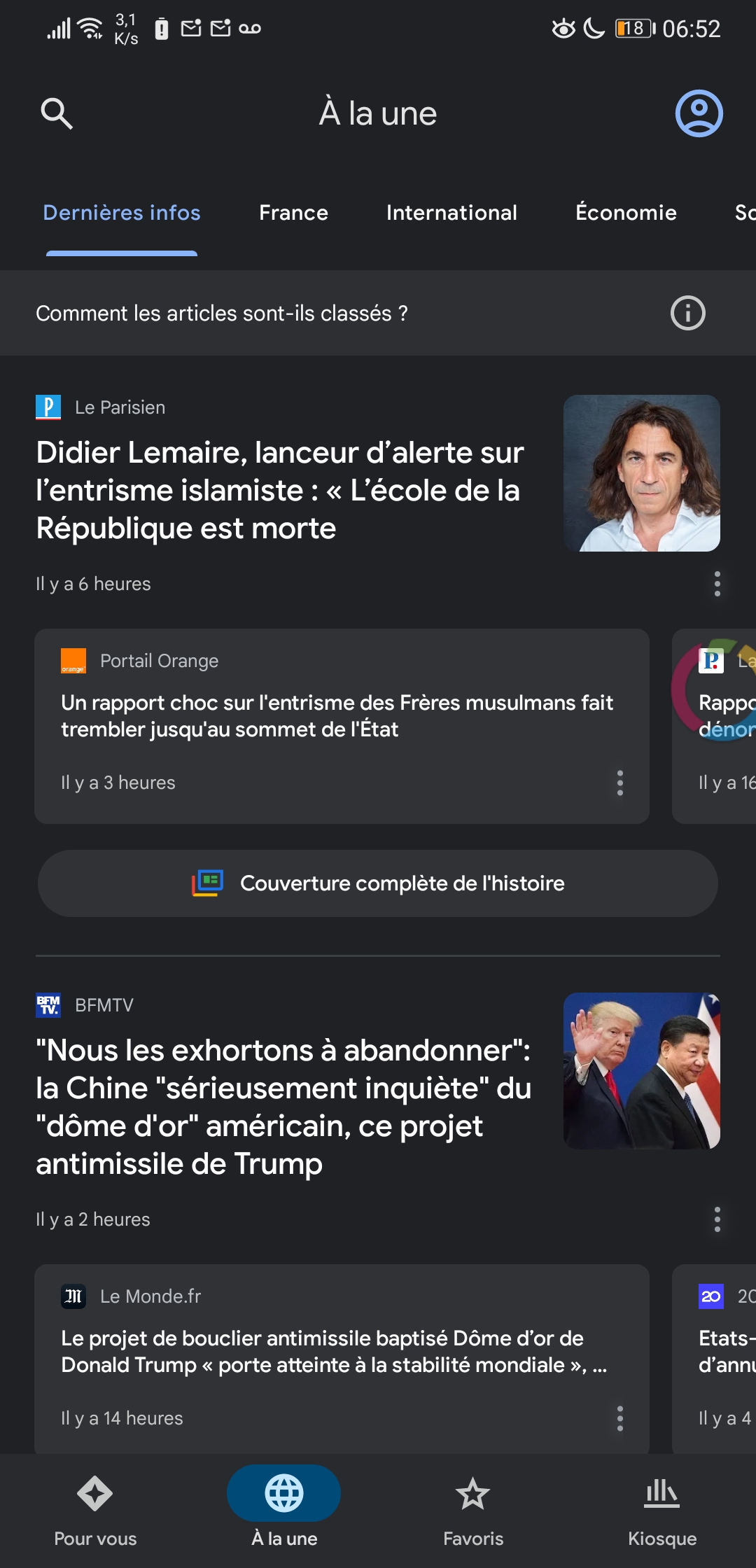The image size is (756, 1568).
Task: Show info about article ranking
Action: 688,313
